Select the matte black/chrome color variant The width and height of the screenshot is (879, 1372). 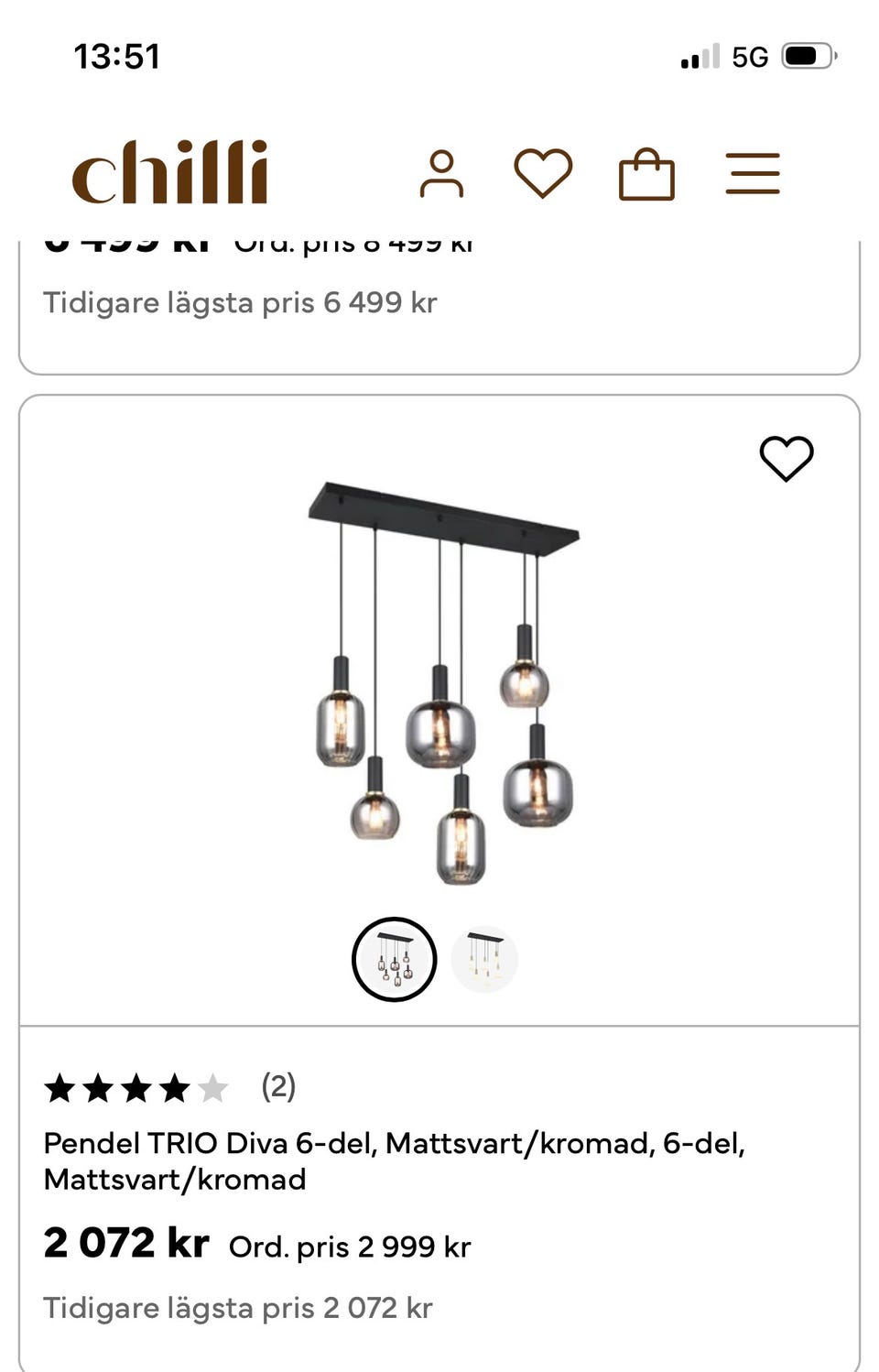(394, 959)
